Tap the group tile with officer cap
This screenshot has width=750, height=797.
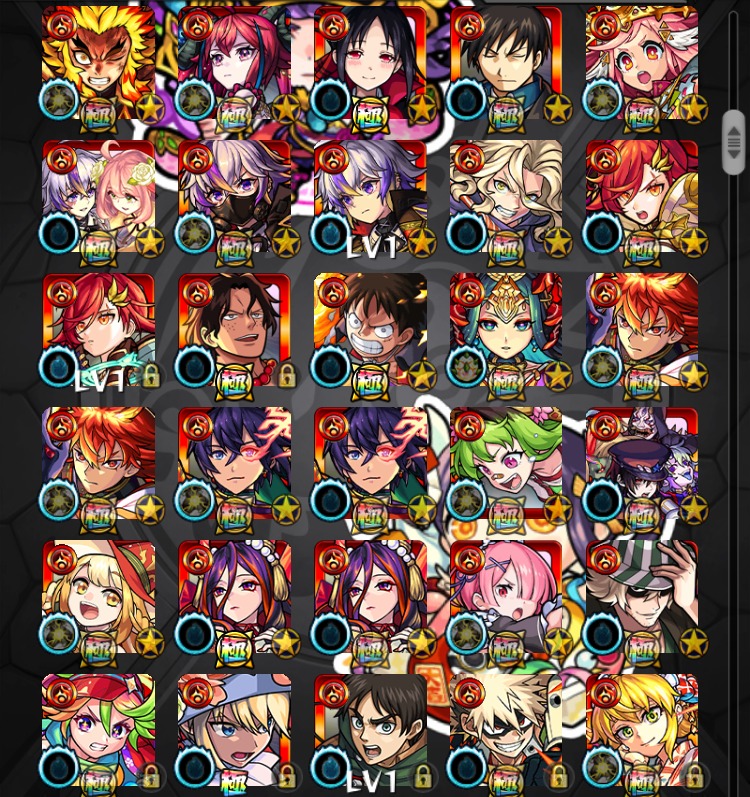(x=642, y=464)
